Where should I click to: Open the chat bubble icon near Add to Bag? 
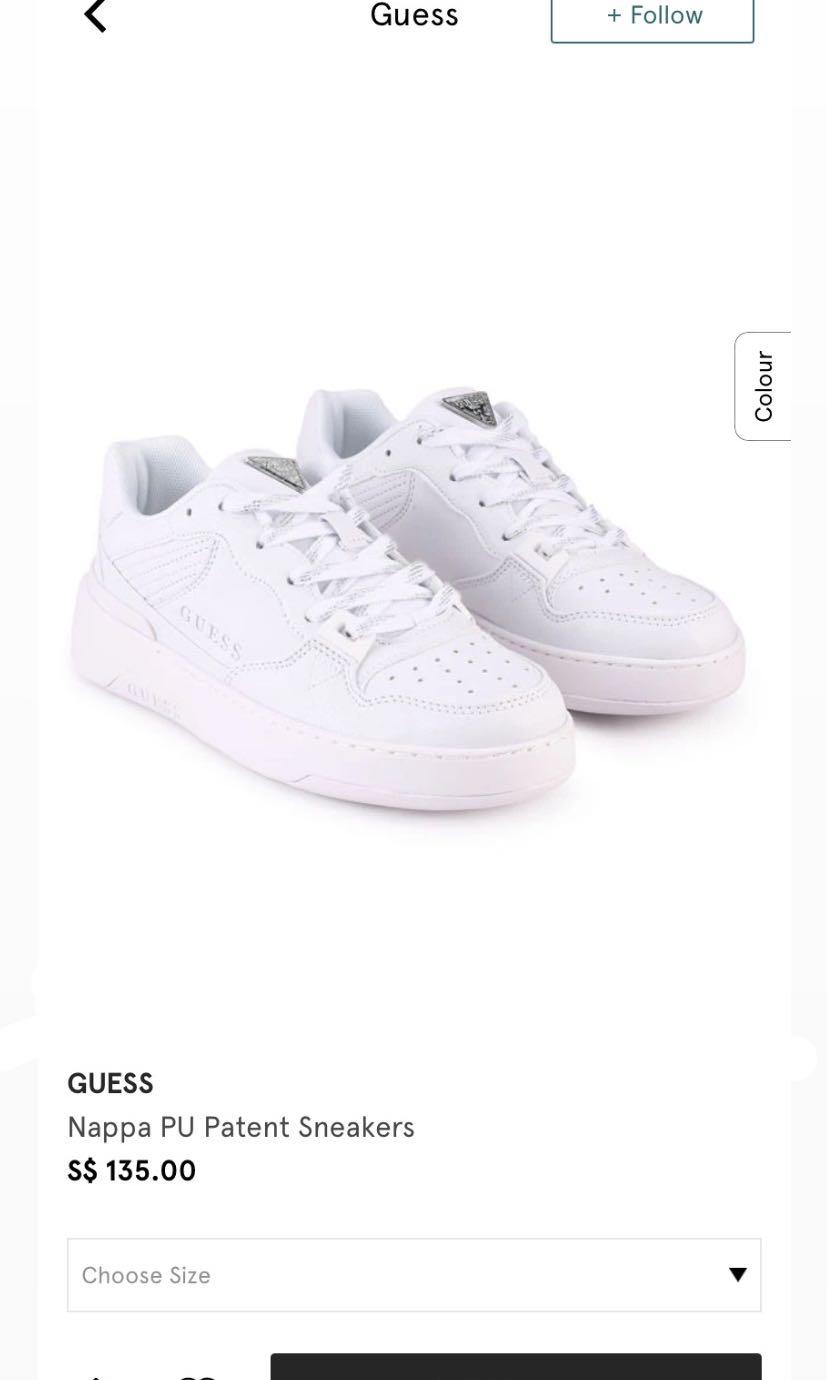(x=195, y=1375)
